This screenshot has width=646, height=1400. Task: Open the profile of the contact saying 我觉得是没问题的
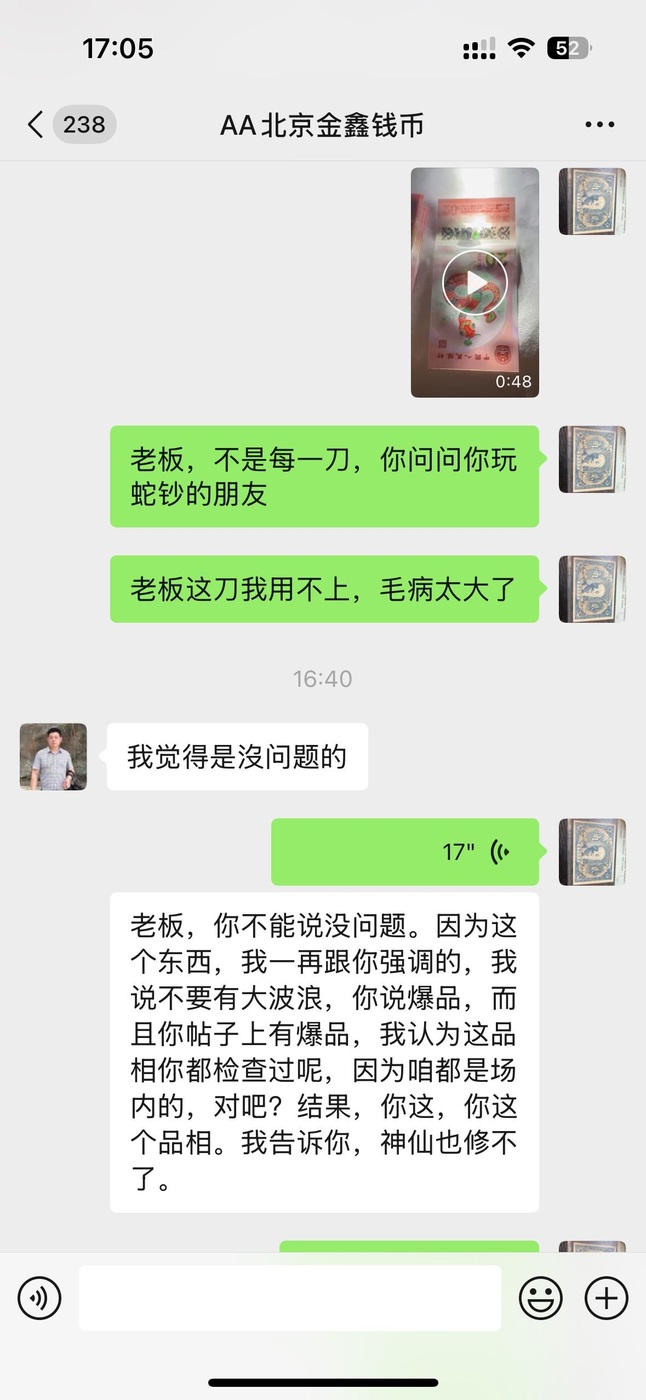tap(53, 757)
